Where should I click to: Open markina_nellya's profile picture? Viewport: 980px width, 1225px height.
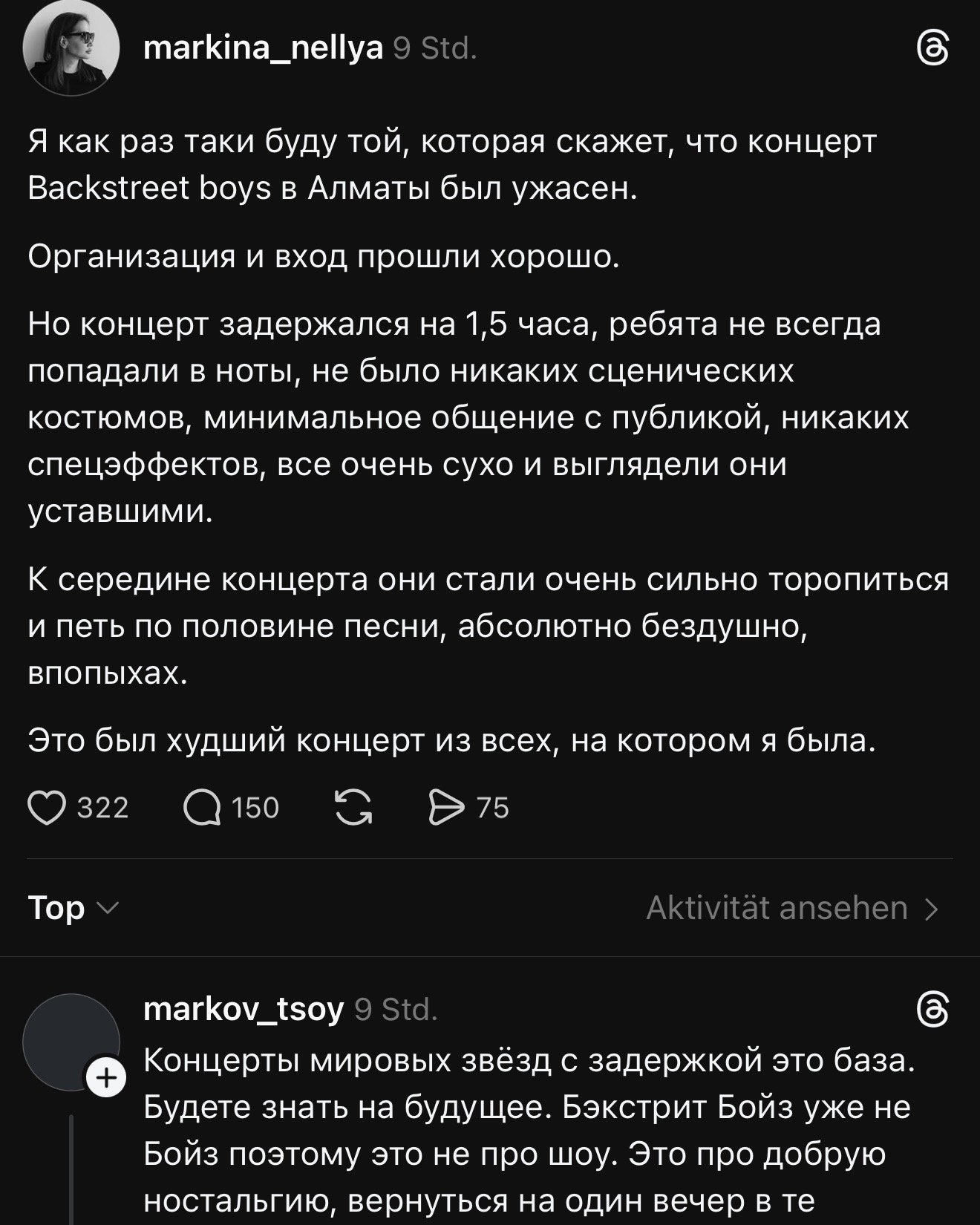(x=71, y=49)
